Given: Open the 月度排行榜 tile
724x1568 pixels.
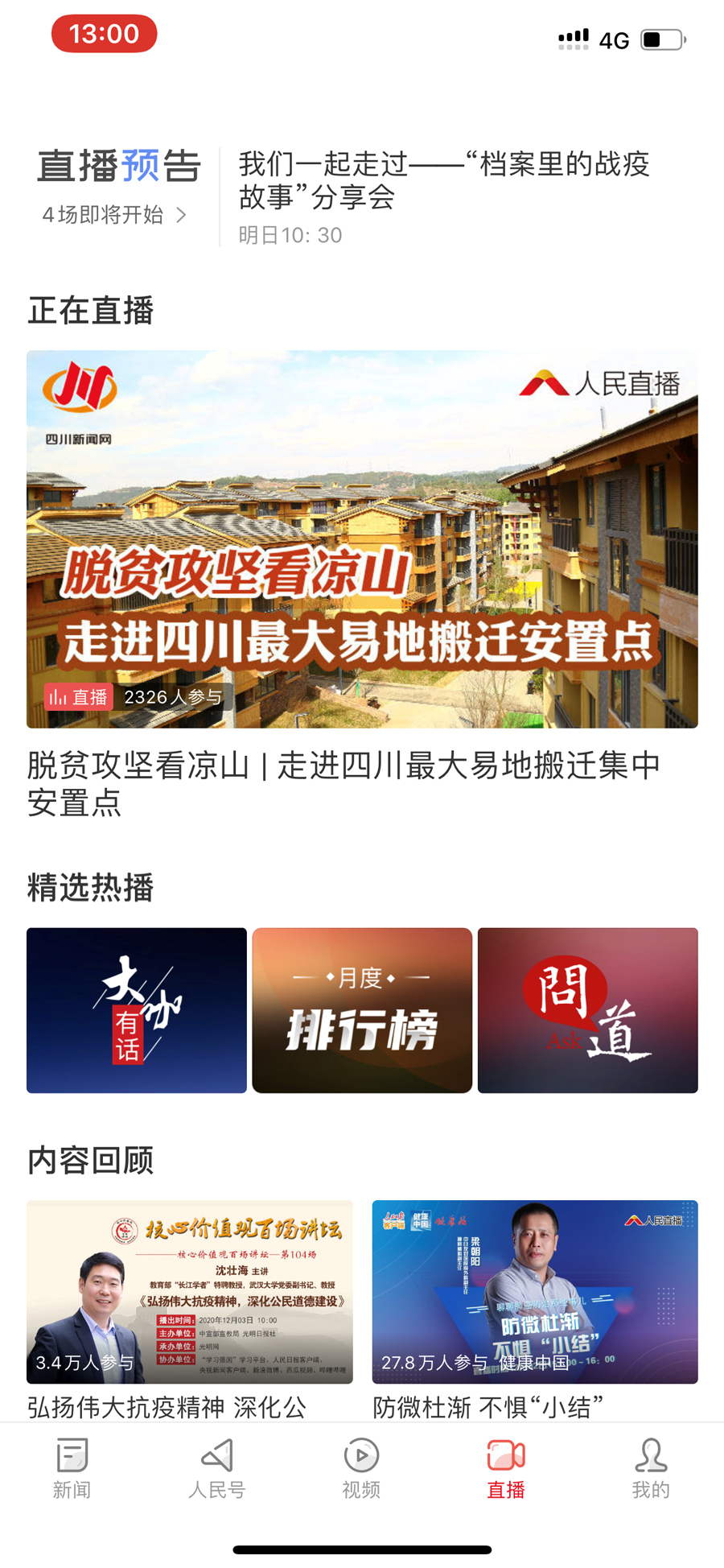Looking at the screenshot, I should click(x=362, y=1010).
